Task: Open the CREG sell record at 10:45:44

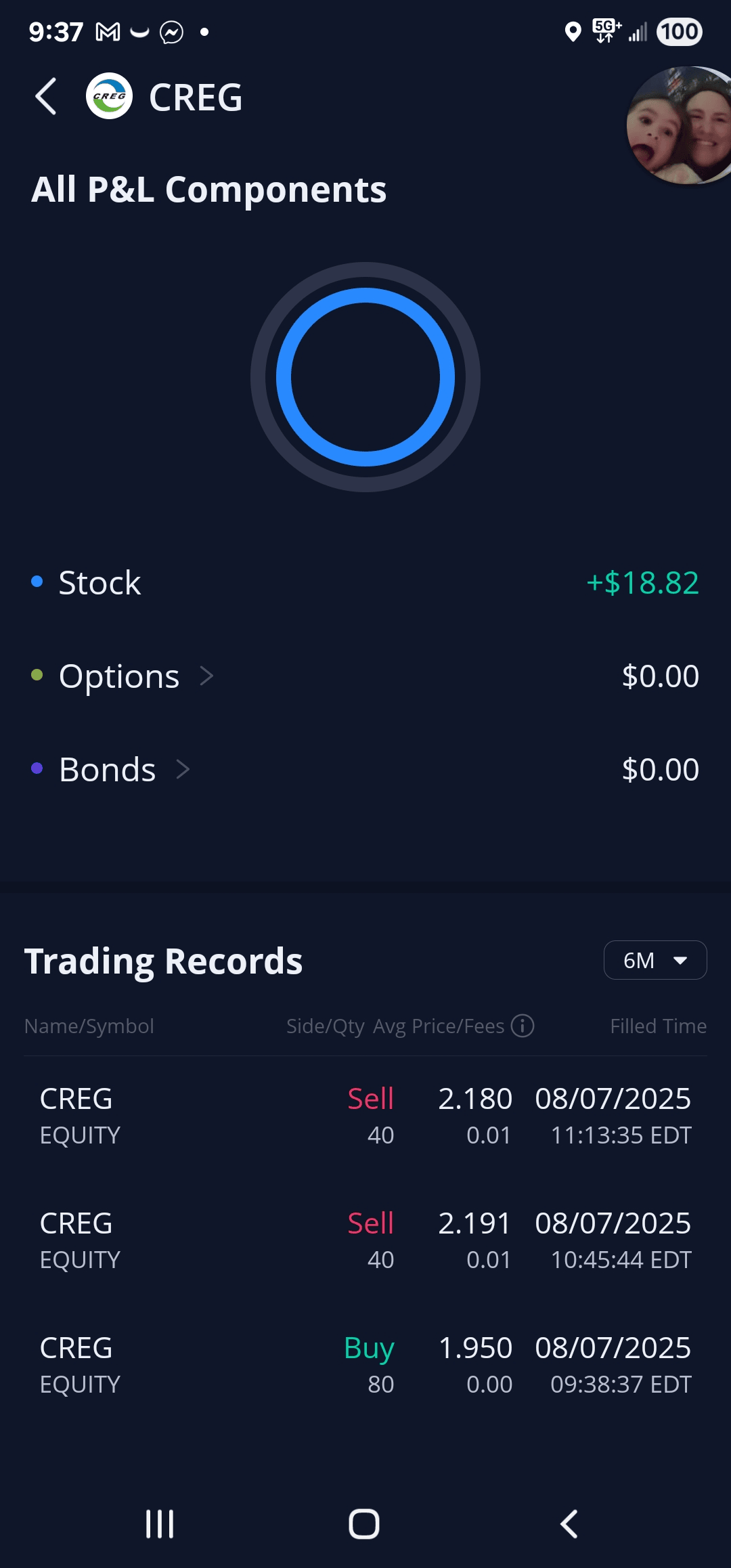Action: (365, 1240)
